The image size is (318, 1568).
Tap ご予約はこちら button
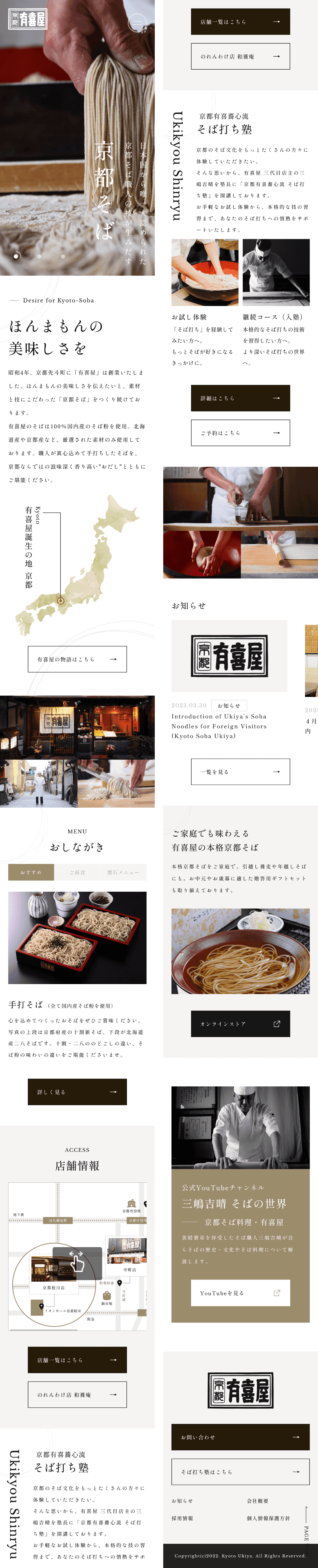point(240,433)
